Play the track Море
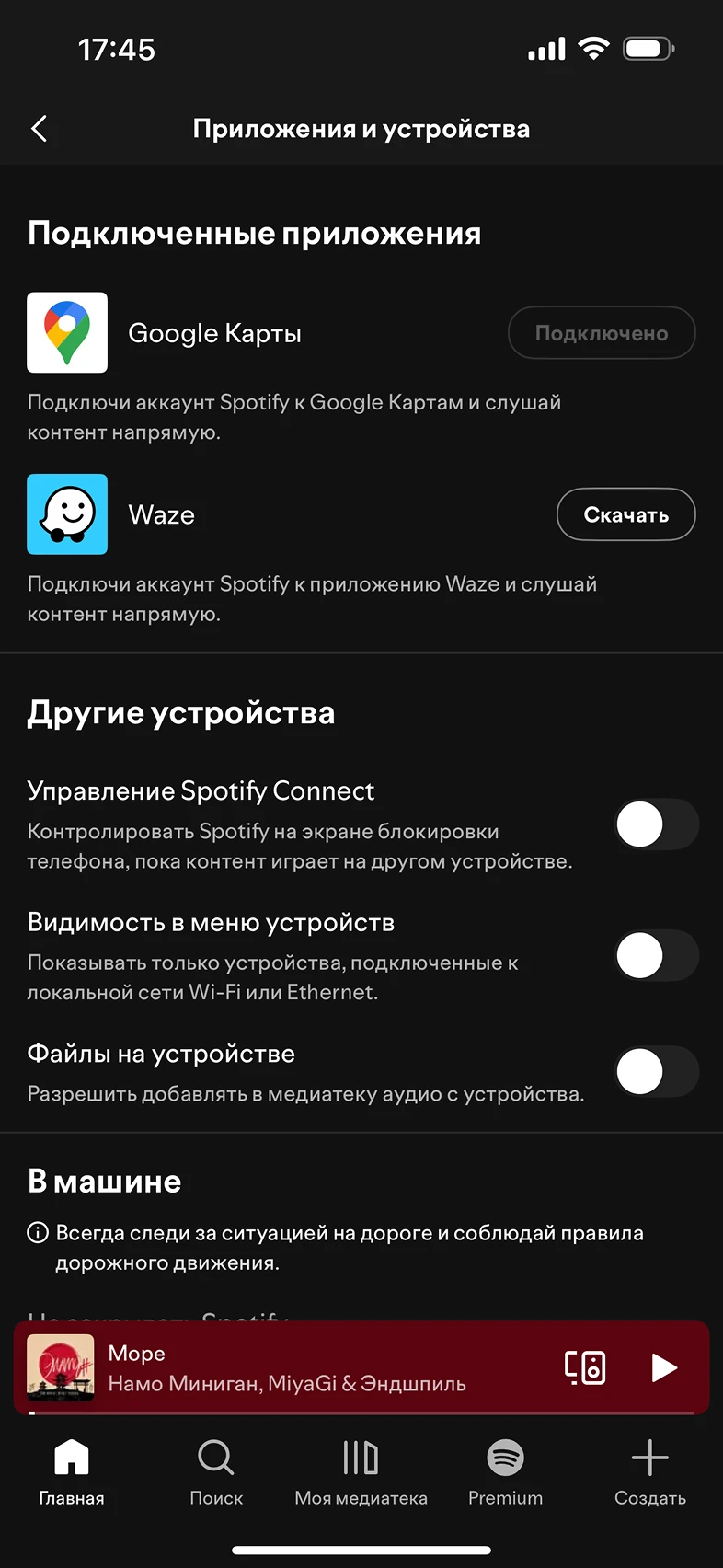 (x=663, y=1367)
